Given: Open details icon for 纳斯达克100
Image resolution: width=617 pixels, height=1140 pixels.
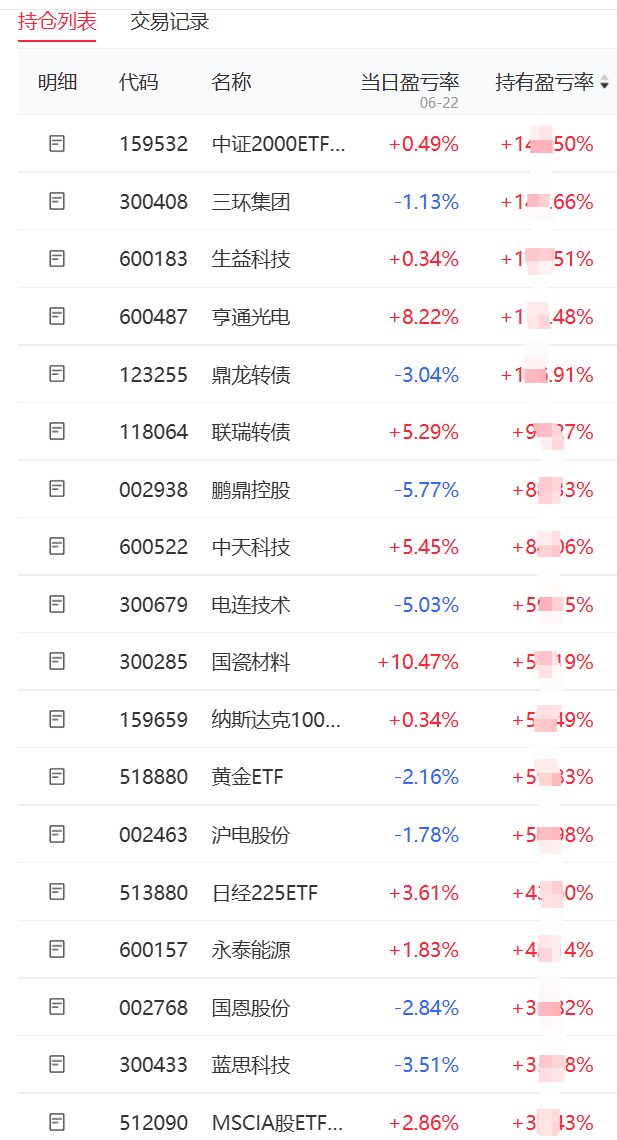Looking at the screenshot, I should point(57,719).
